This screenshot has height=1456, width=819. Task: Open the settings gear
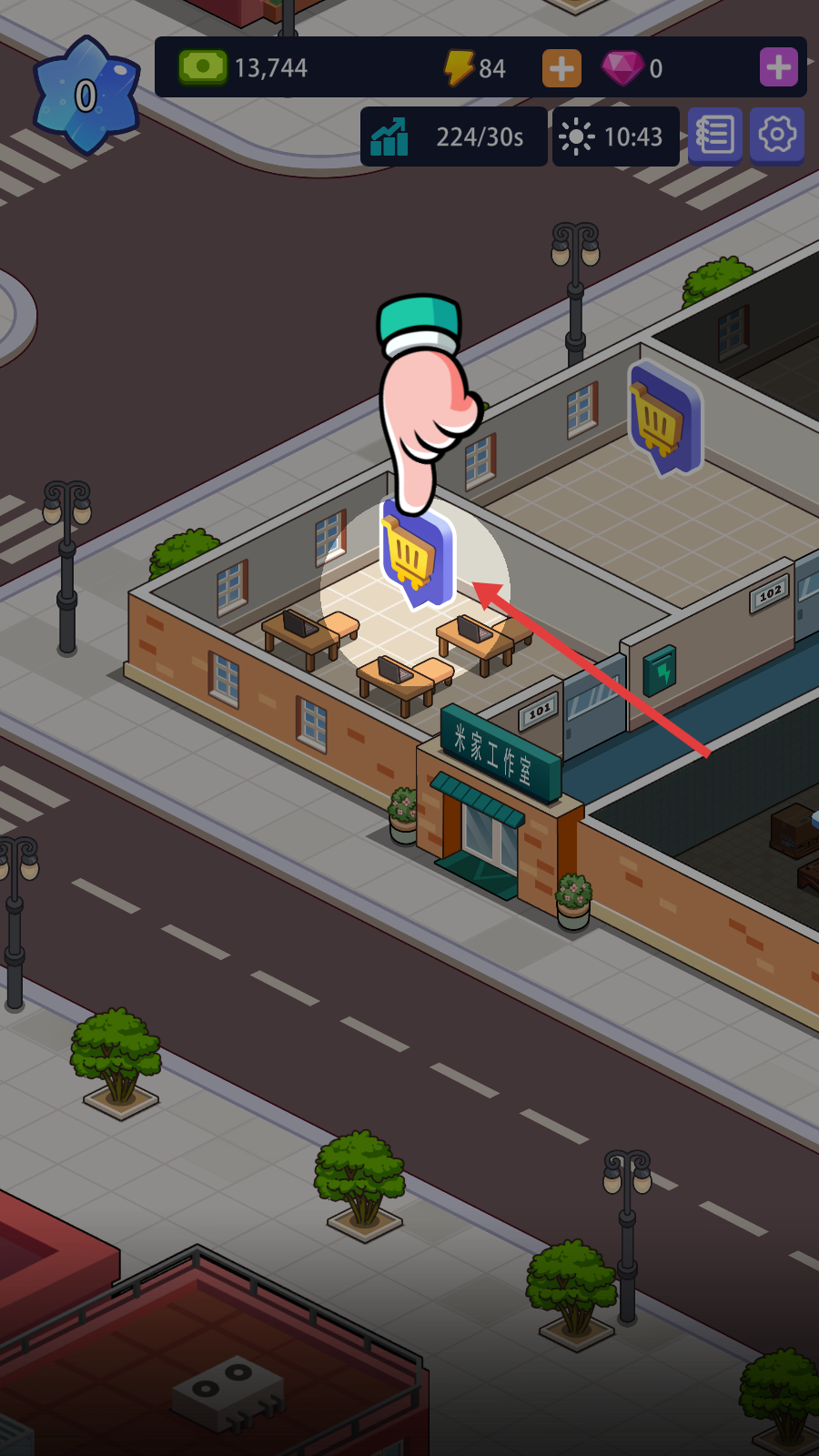(x=776, y=136)
